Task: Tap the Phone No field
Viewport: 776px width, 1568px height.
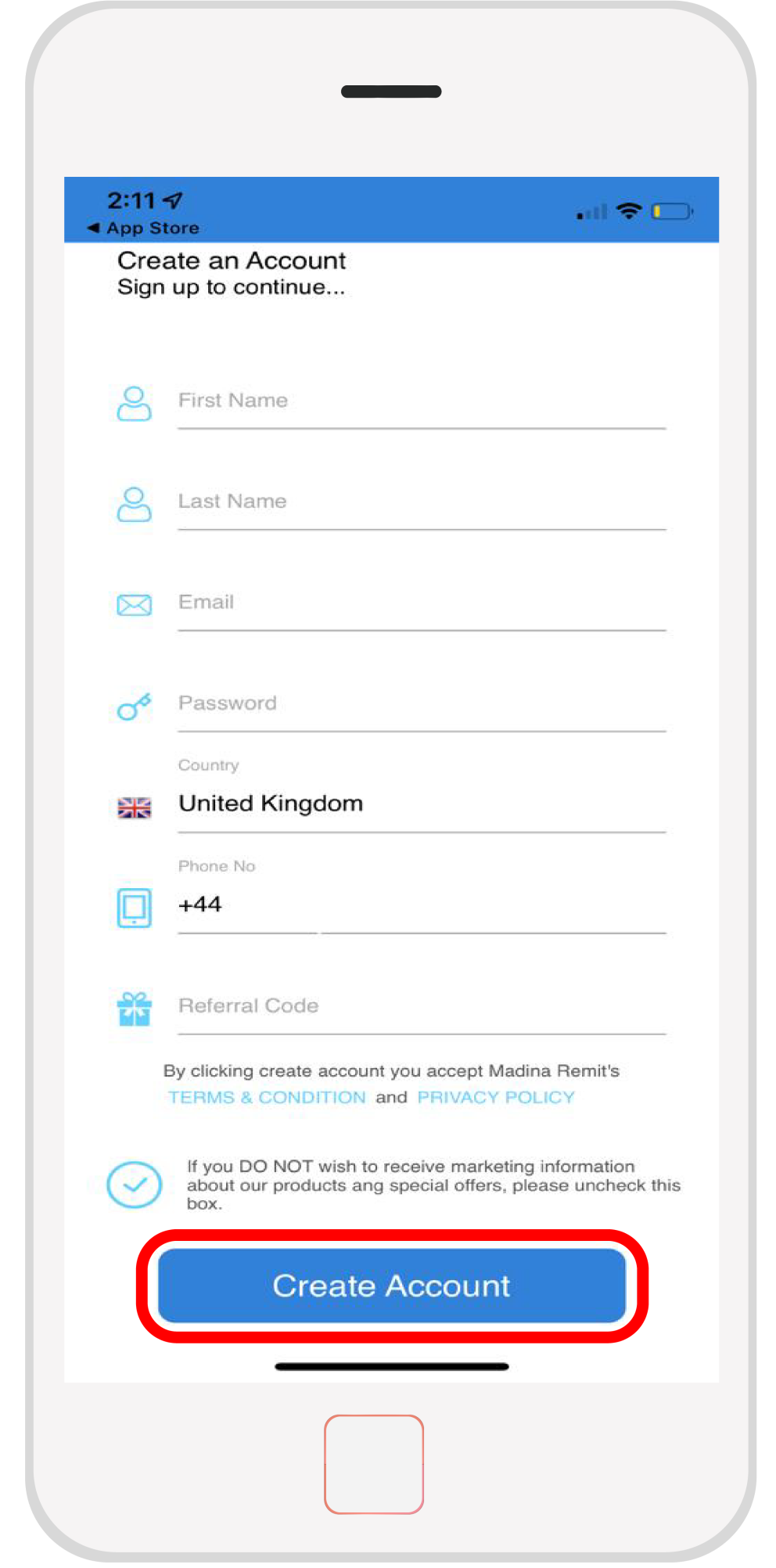Action: click(493, 905)
